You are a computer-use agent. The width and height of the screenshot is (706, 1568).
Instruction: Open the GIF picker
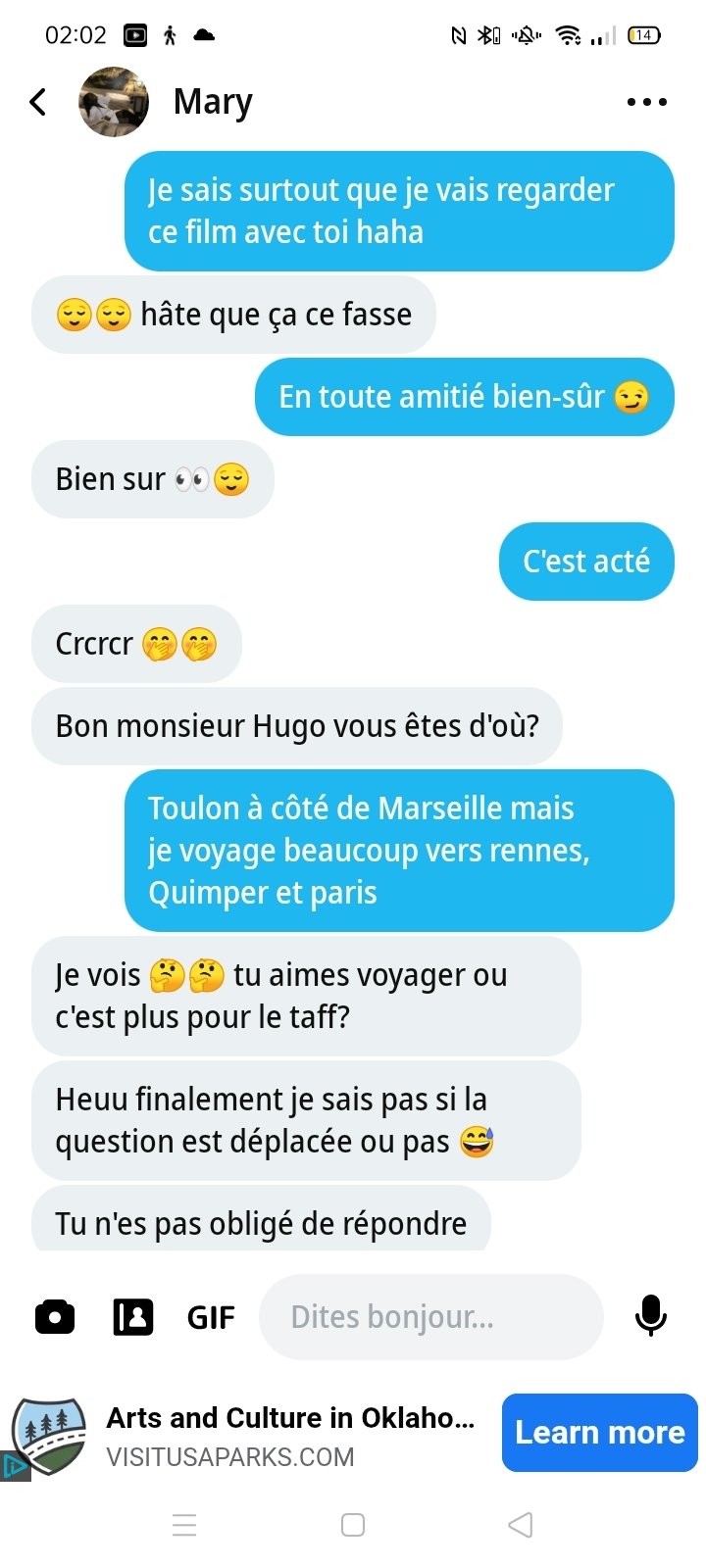click(x=211, y=1317)
